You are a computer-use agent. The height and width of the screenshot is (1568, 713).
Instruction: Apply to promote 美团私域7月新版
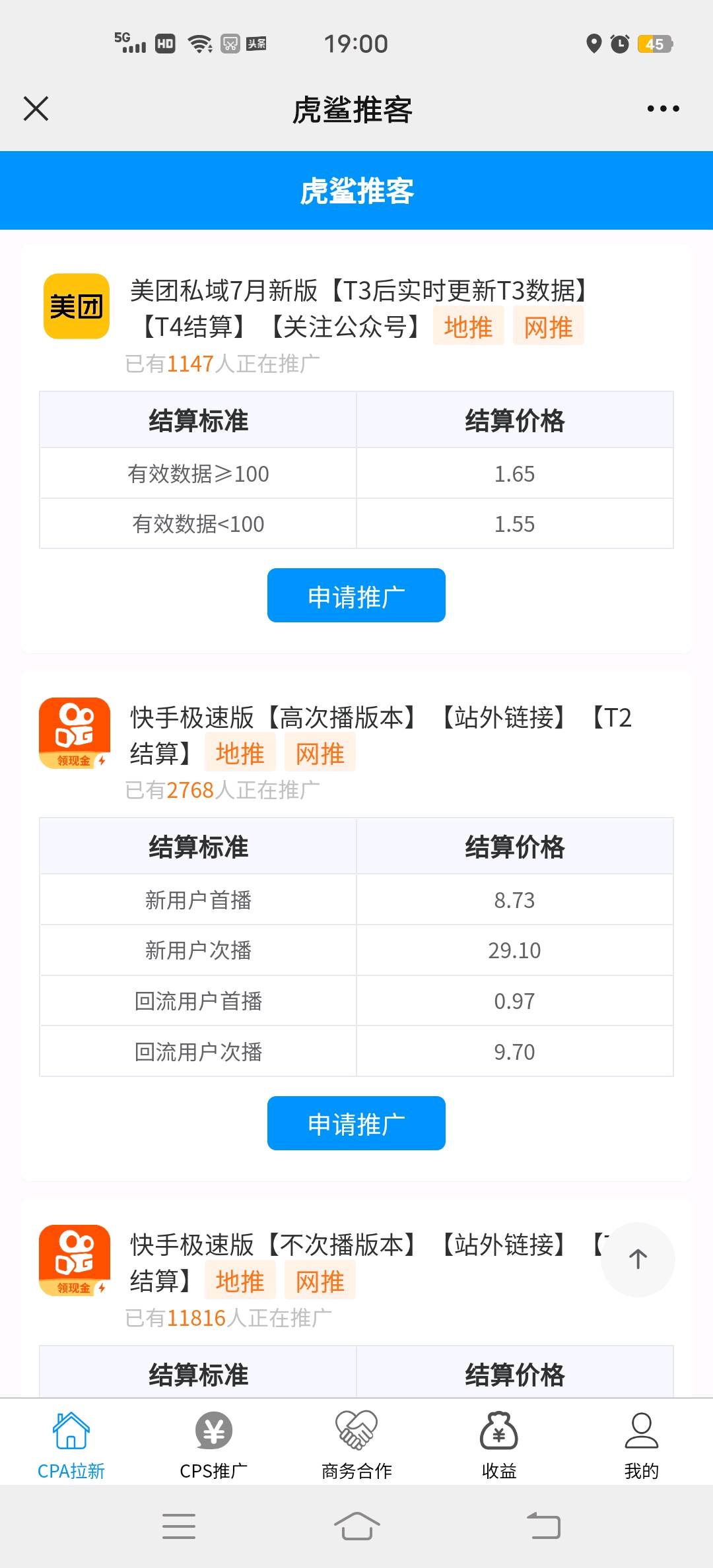pos(356,595)
